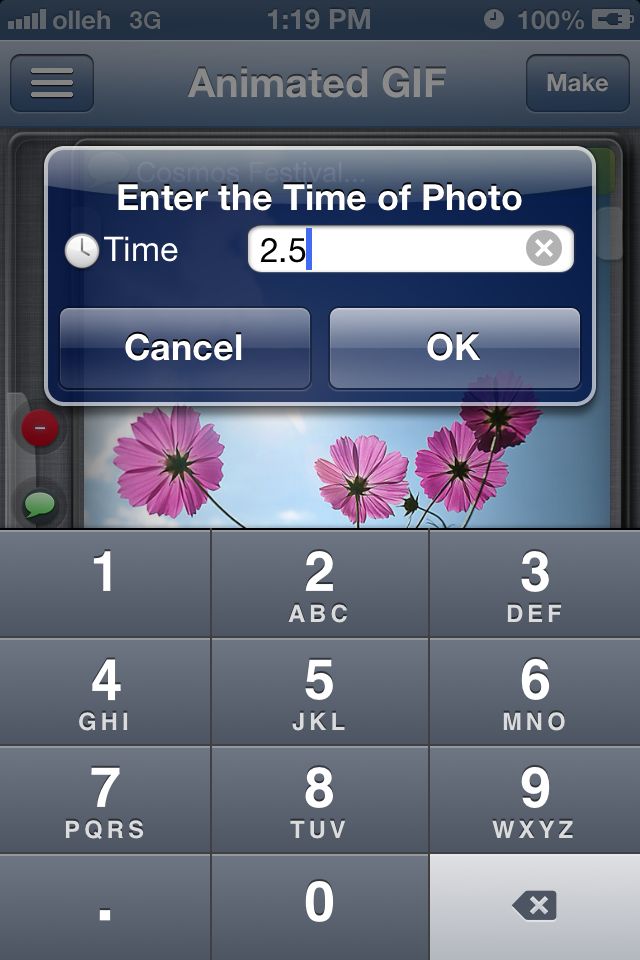
Task: Tap the 3 key
Action: (x=534, y=583)
